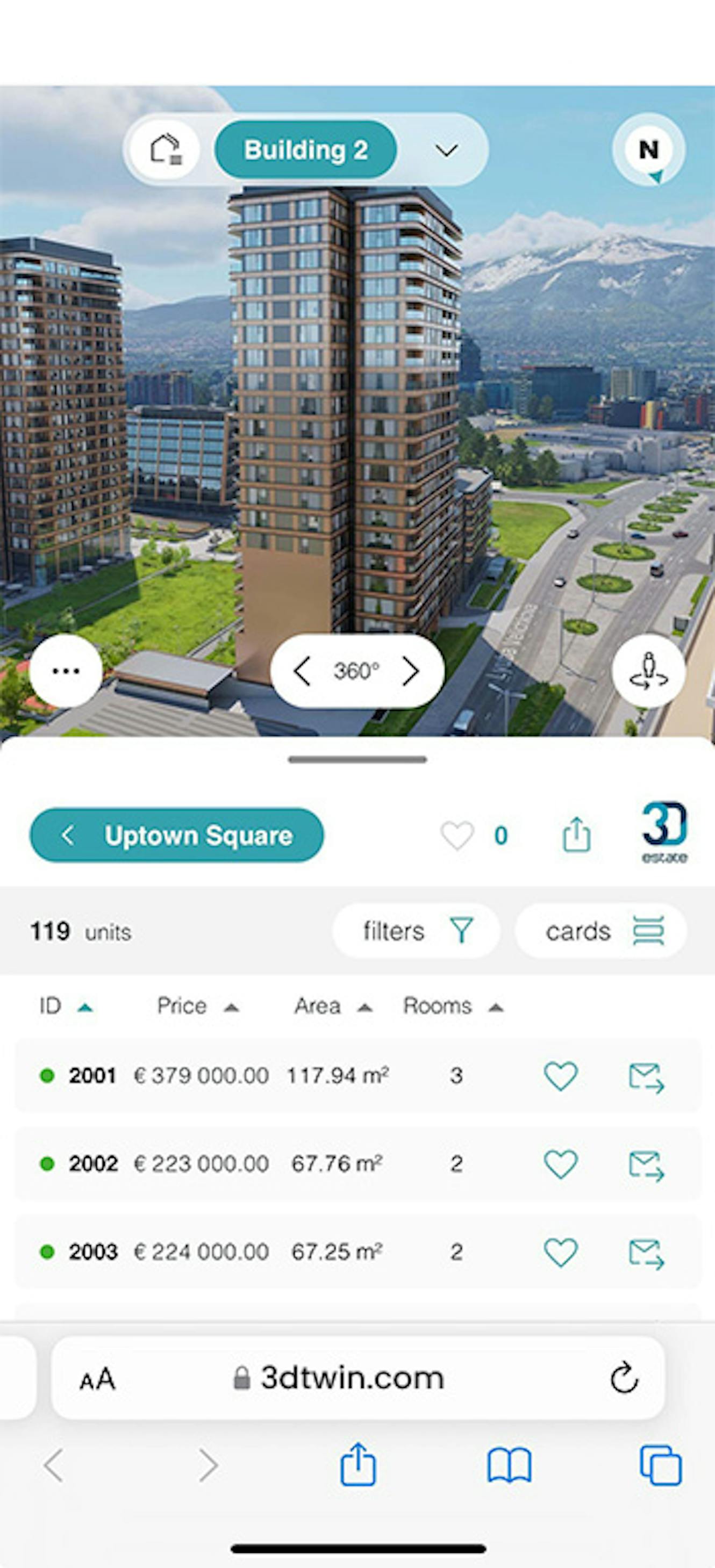Viewport: 715px width, 1568px height.
Task: Open Safari bookmarks icon
Action: coord(510,1466)
